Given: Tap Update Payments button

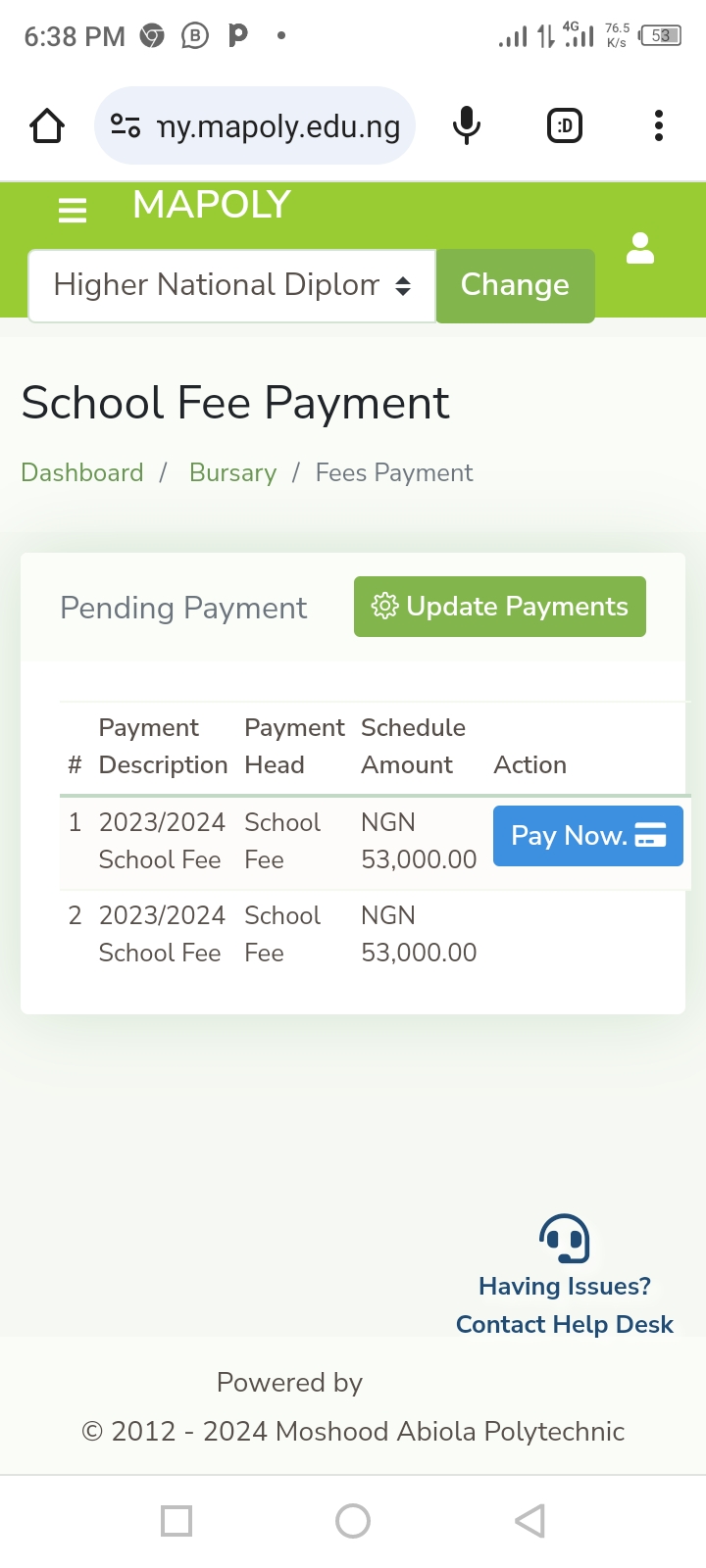Looking at the screenshot, I should click(499, 607).
